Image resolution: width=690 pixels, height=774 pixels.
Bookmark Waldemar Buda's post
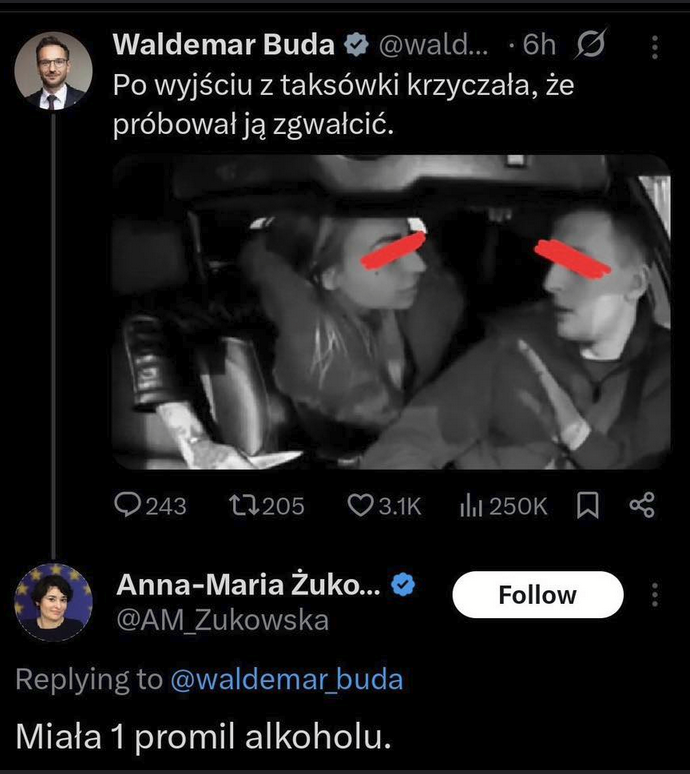click(588, 506)
